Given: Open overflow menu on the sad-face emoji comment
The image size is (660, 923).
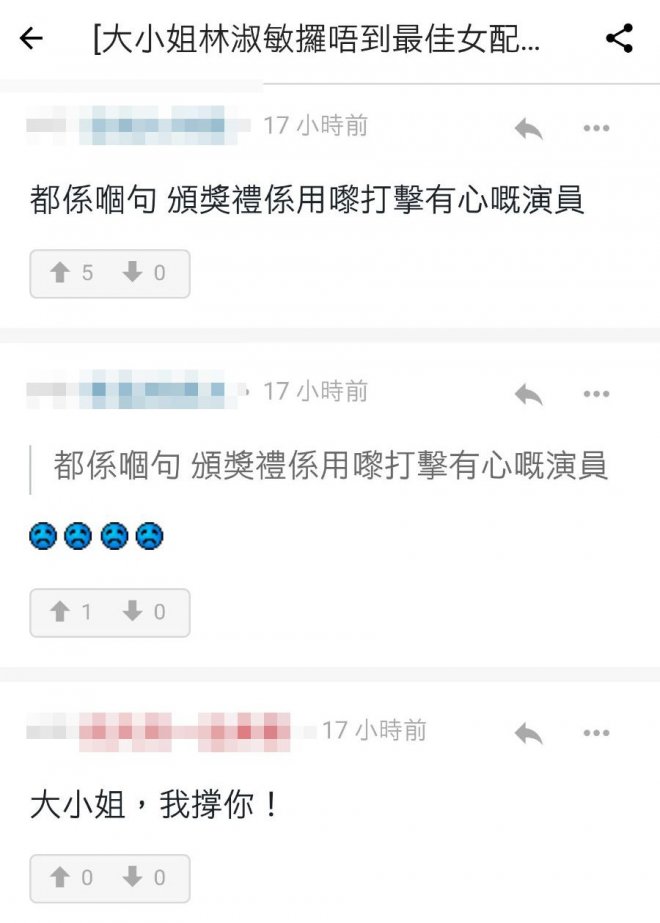Looking at the screenshot, I should (596, 394).
